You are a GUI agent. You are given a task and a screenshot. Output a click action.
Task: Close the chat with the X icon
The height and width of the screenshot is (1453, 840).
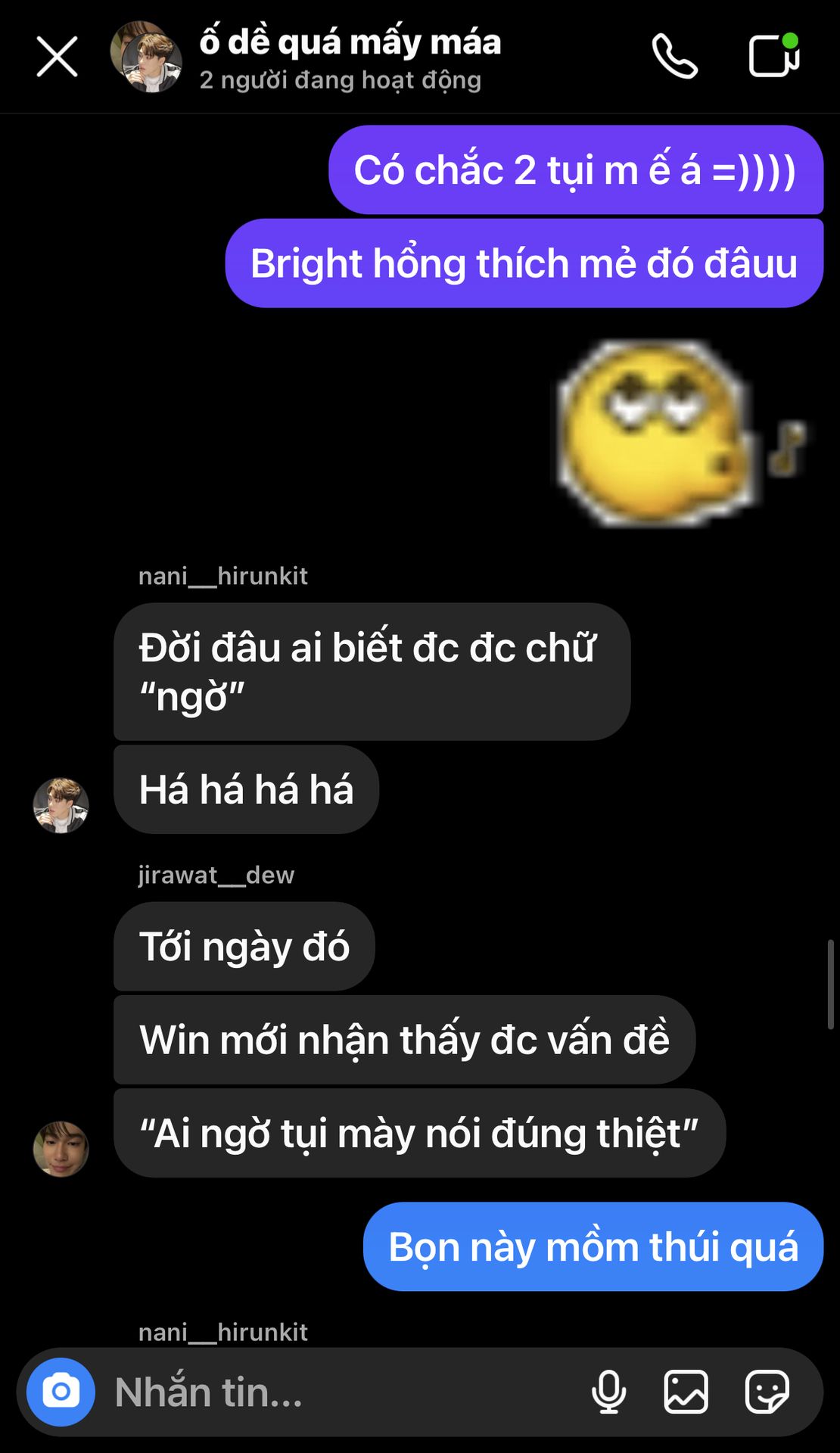(x=57, y=57)
